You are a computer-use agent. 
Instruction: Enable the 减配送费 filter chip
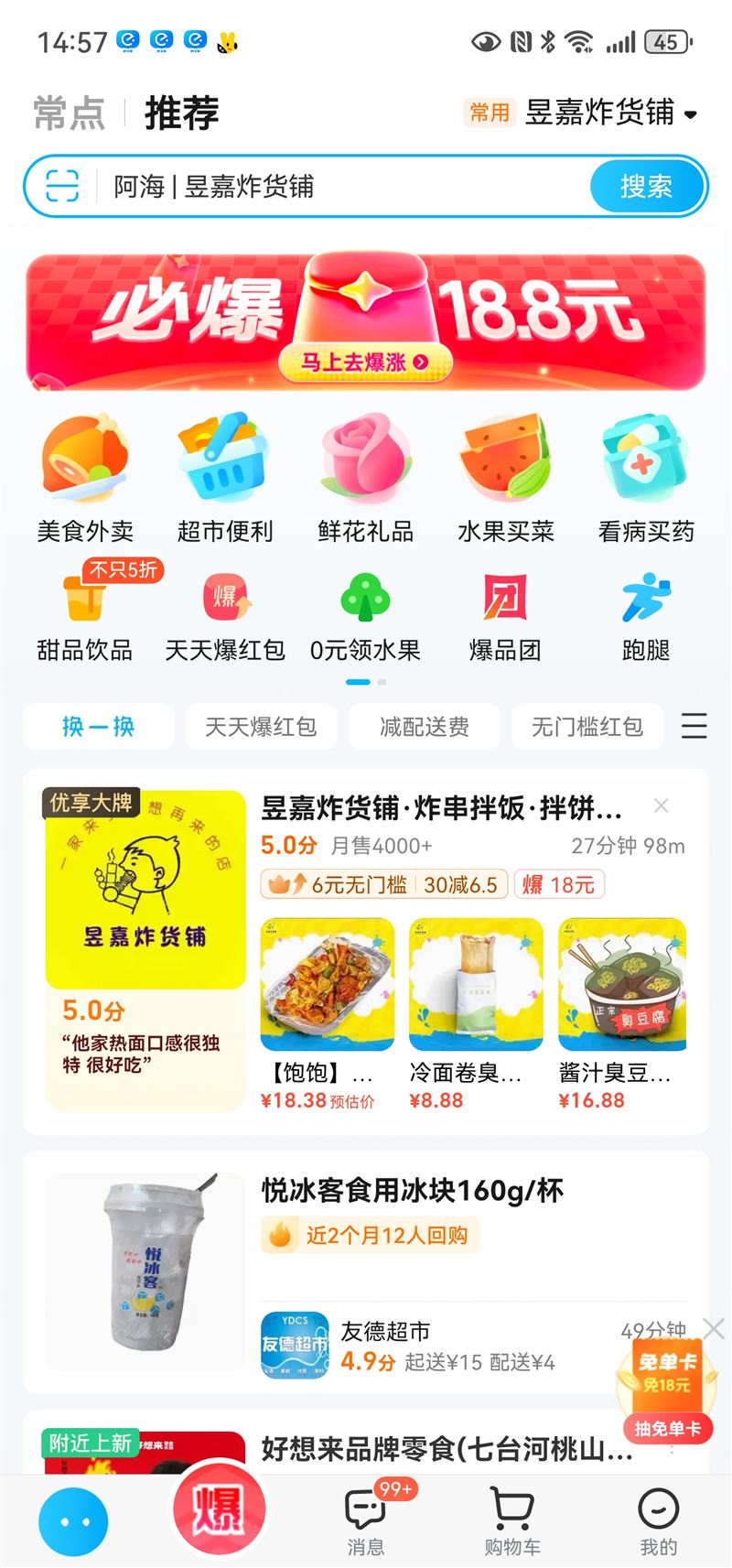click(425, 726)
